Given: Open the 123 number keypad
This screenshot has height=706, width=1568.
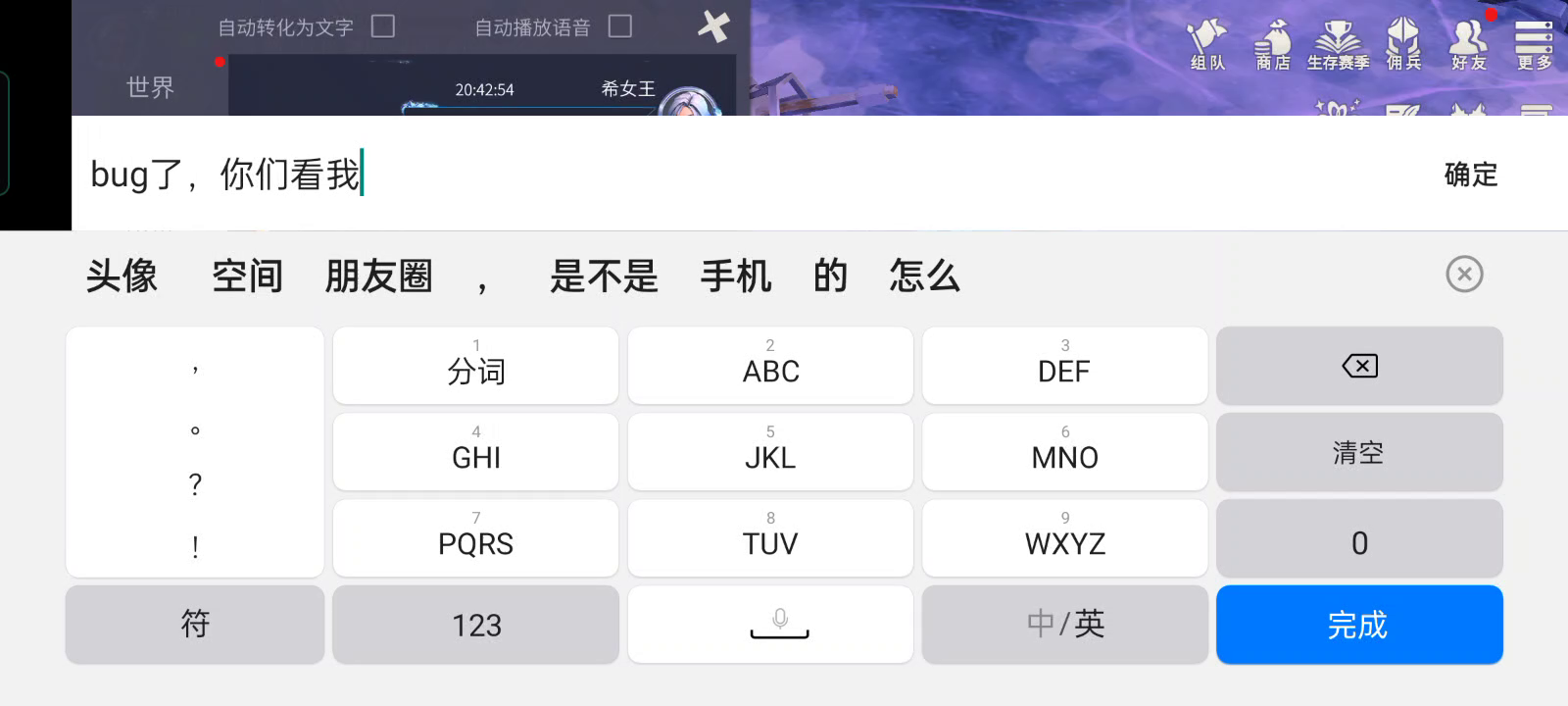Looking at the screenshot, I should tap(476, 625).
